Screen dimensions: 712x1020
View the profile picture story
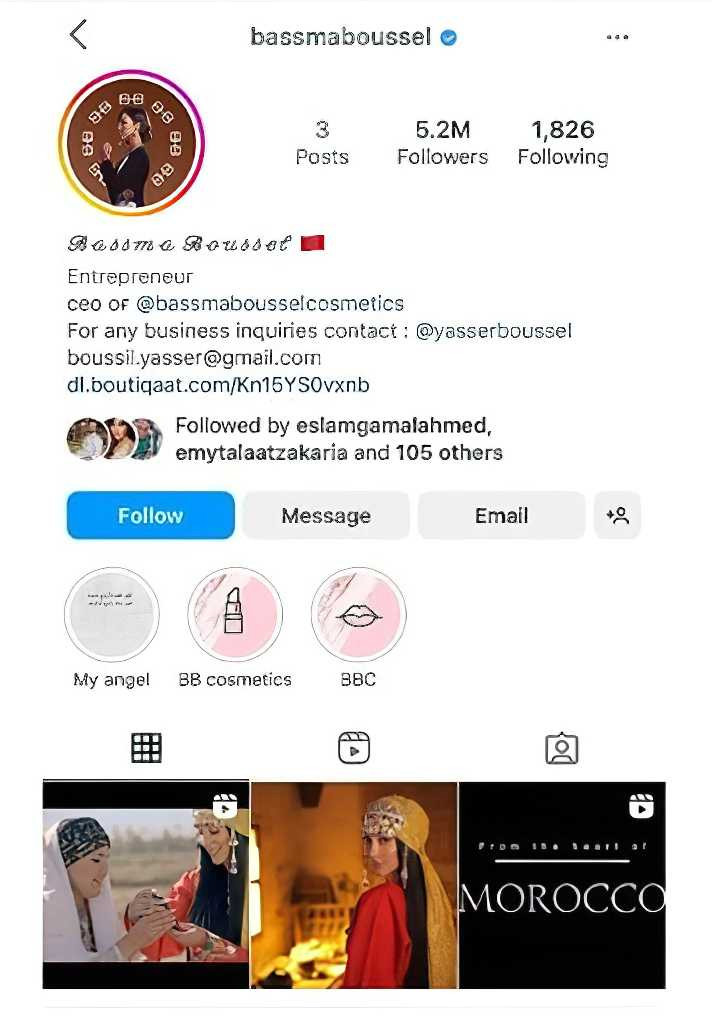(x=131, y=143)
